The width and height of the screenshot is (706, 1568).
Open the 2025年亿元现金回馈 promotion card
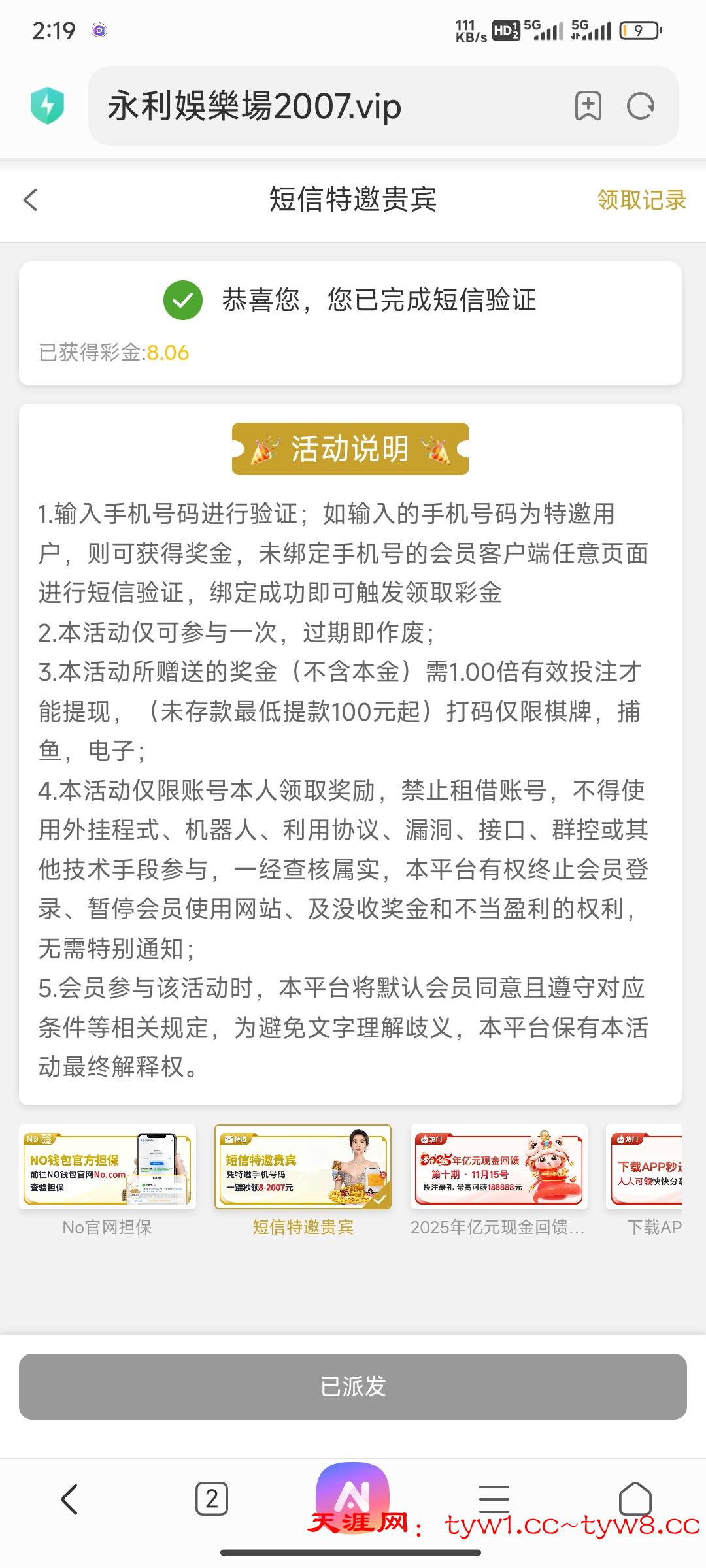(499, 1168)
